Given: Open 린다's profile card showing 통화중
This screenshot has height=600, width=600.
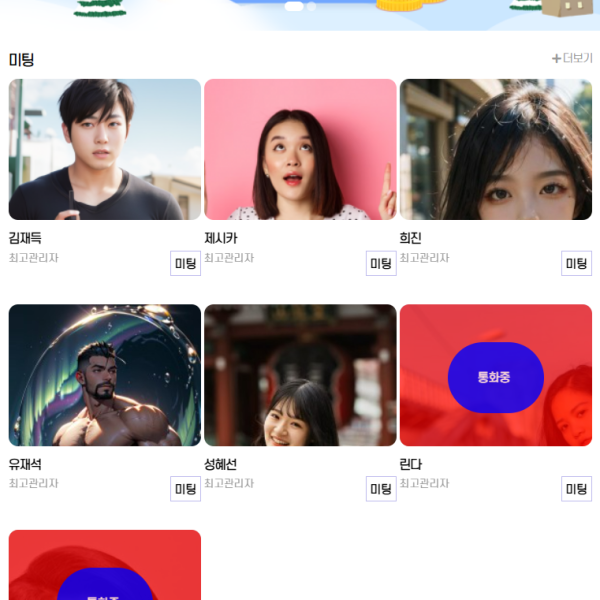Looking at the screenshot, I should pyautogui.click(x=496, y=376).
